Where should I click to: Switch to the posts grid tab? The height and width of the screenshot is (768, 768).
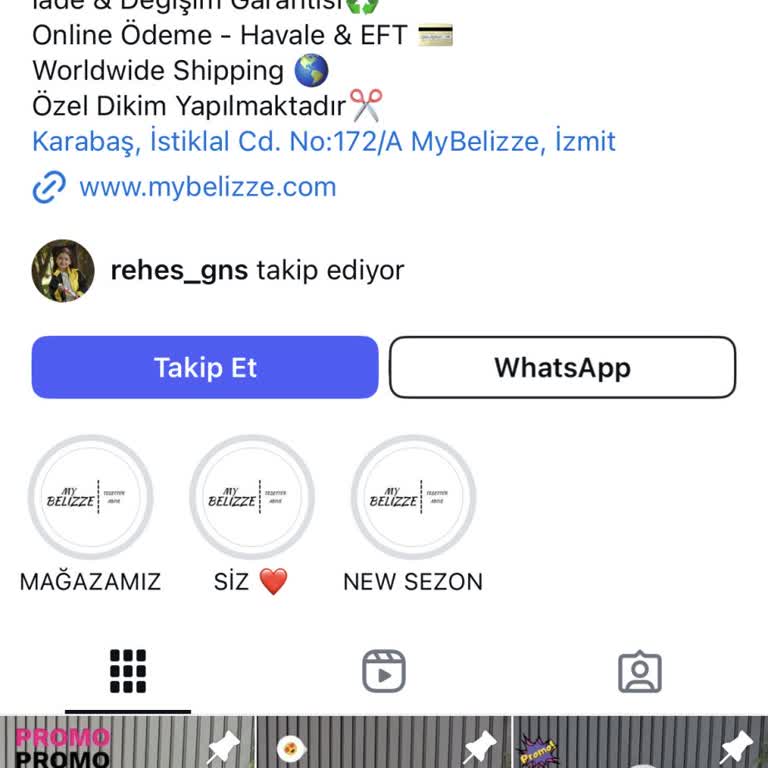(128, 672)
